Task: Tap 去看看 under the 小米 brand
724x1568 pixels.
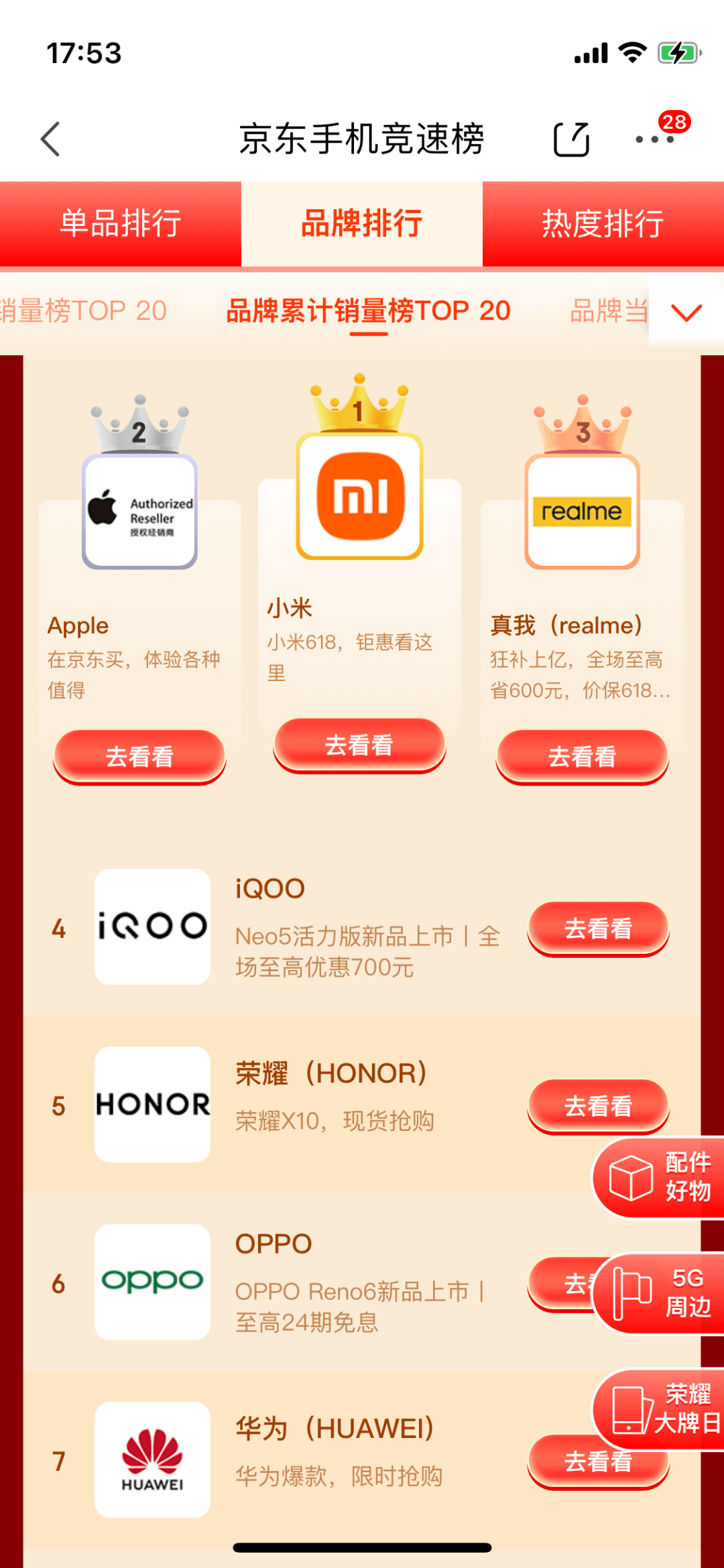Action: (360, 744)
